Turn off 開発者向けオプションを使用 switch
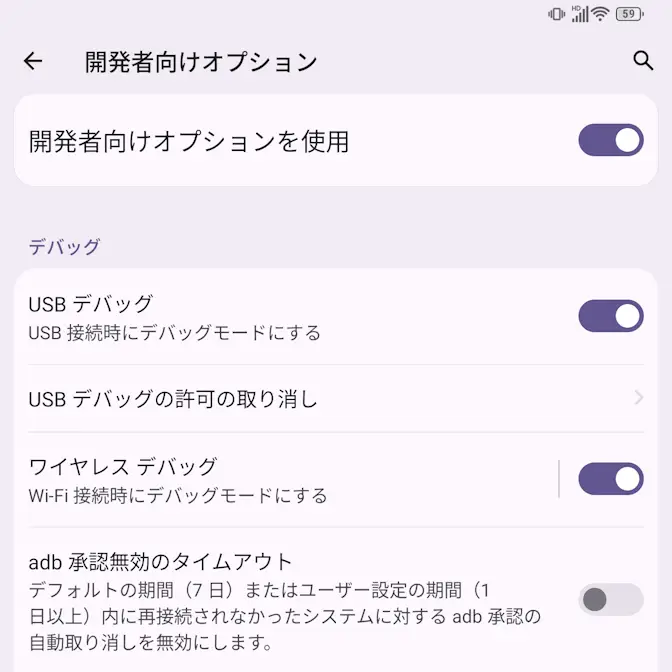 pyautogui.click(x=610, y=140)
